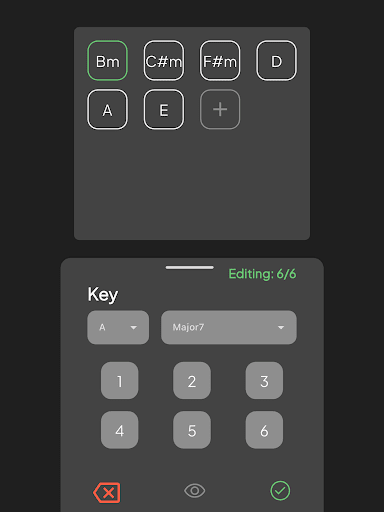
Task: Select the F#m chord tile
Action: [x=220, y=61]
